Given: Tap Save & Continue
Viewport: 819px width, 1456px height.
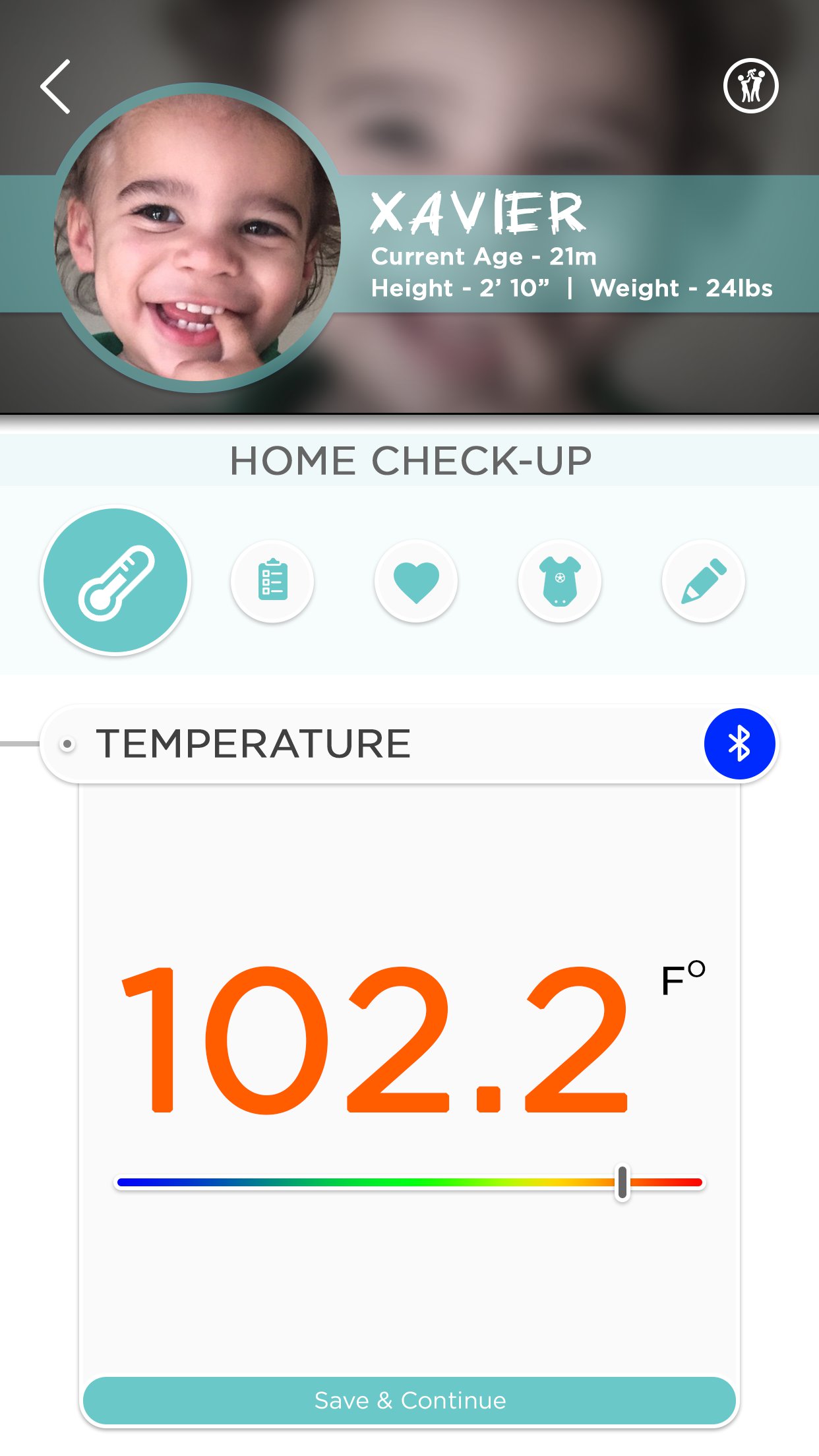Looking at the screenshot, I should 409,1401.
